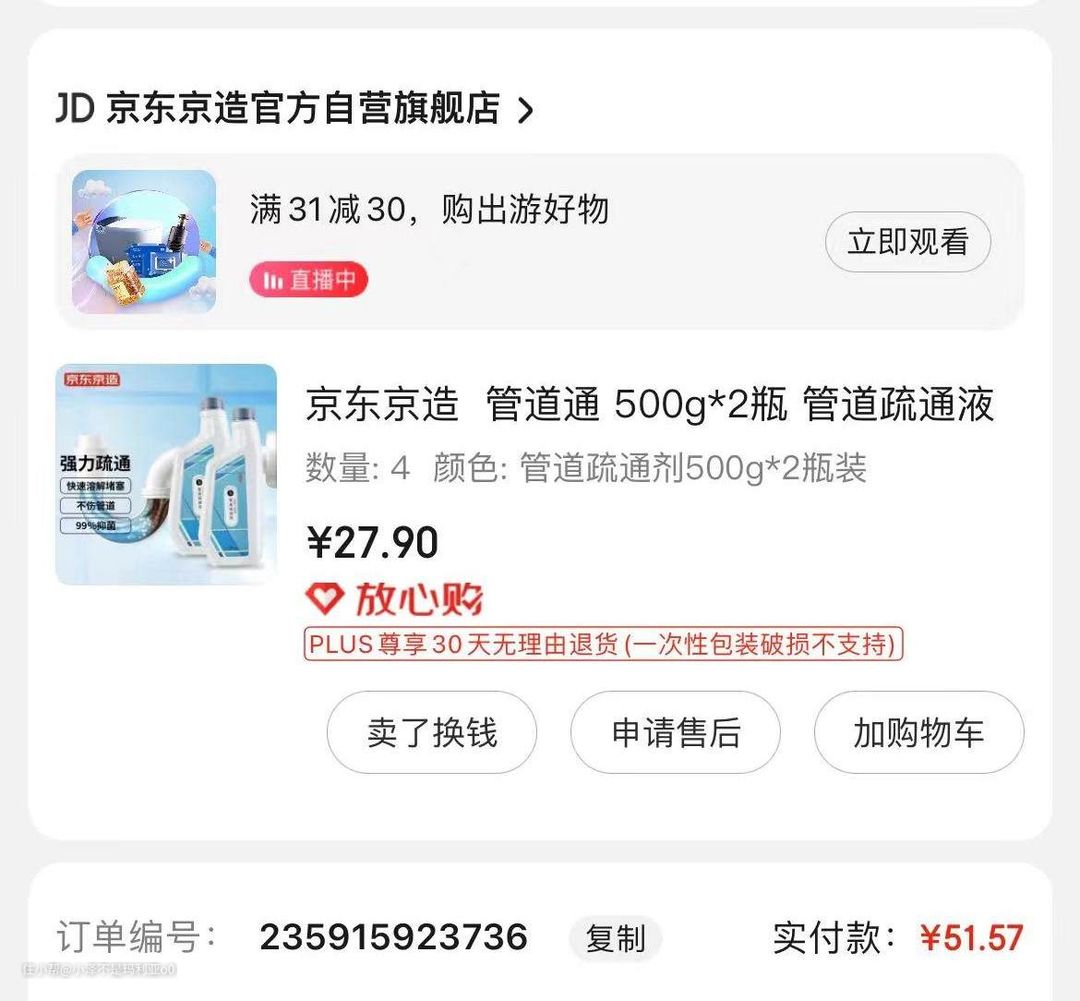The width and height of the screenshot is (1080, 1001).
Task: Tap 申请售后 for after-sales service
Action: click(675, 733)
